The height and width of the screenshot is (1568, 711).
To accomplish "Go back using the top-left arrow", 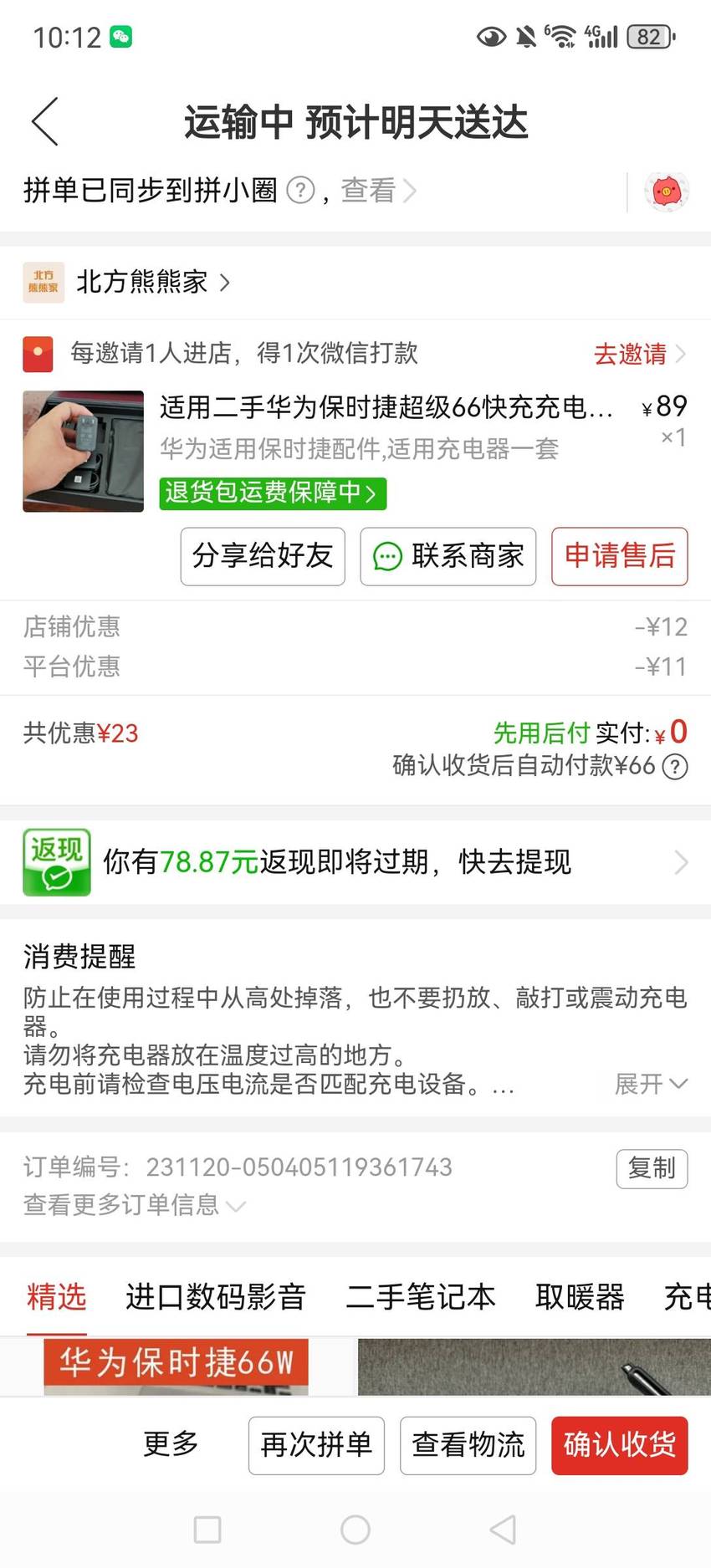I will click(45, 122).
